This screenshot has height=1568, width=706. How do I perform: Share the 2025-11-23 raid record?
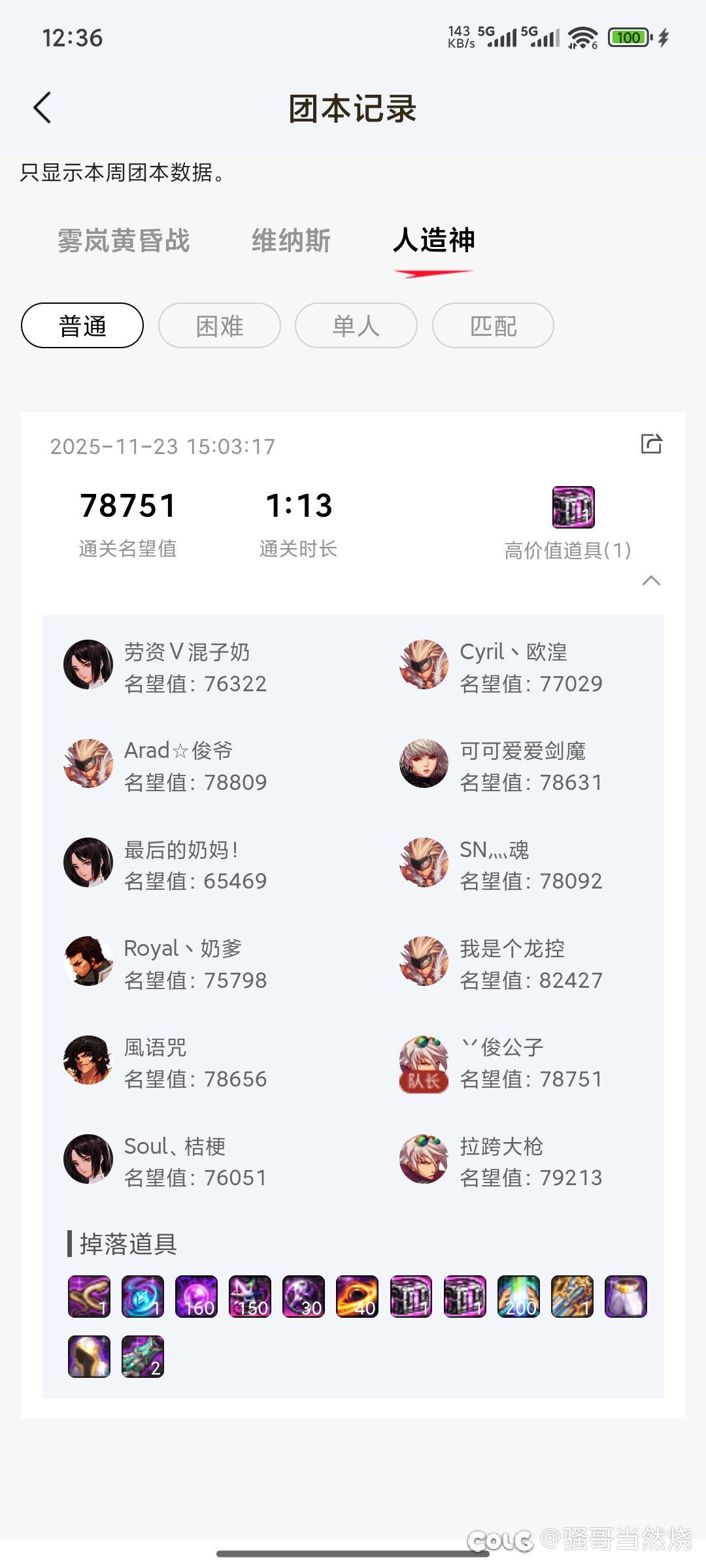pos(651,444)
